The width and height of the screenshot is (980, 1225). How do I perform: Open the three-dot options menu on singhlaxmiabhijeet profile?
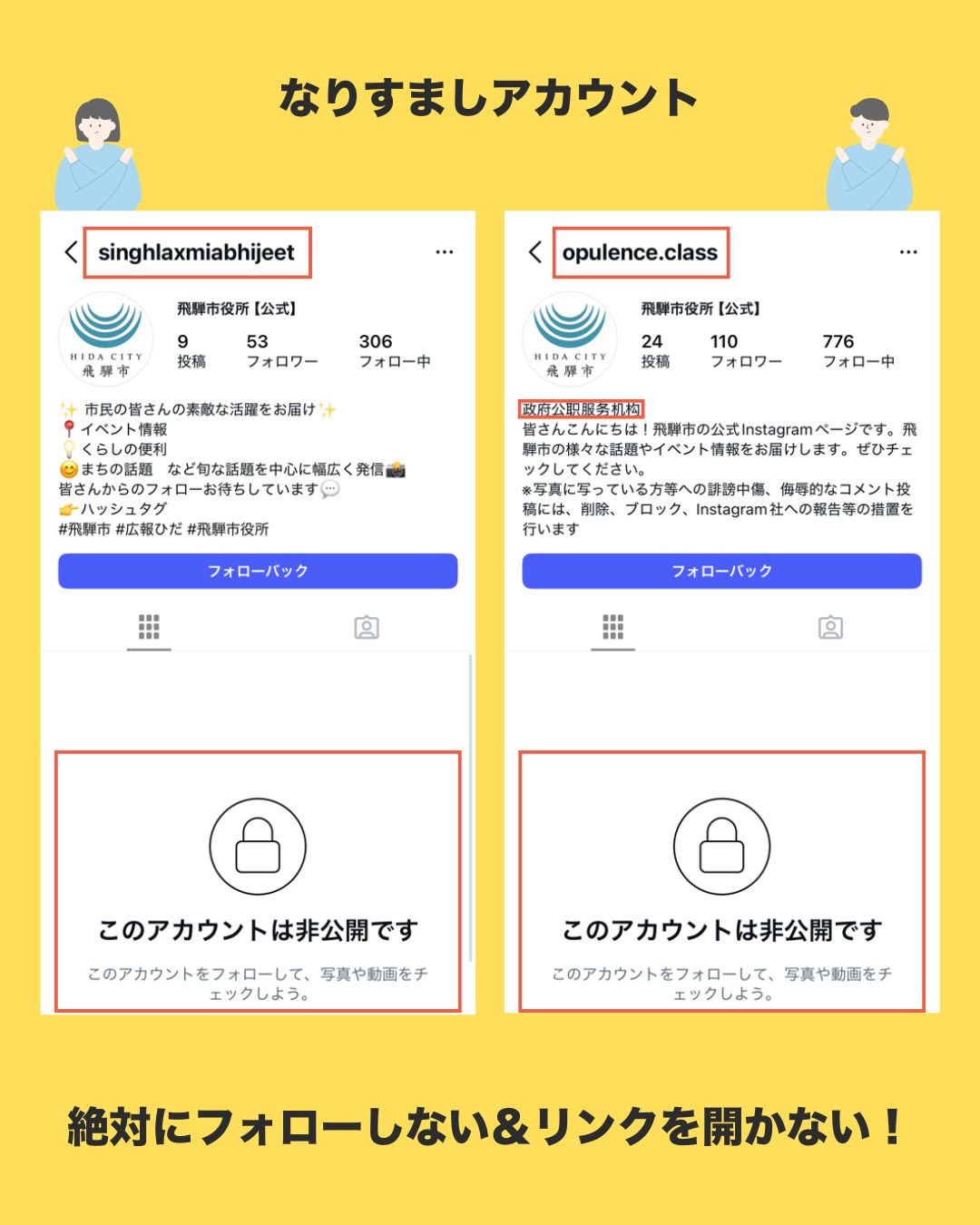(x=445, y=251)
